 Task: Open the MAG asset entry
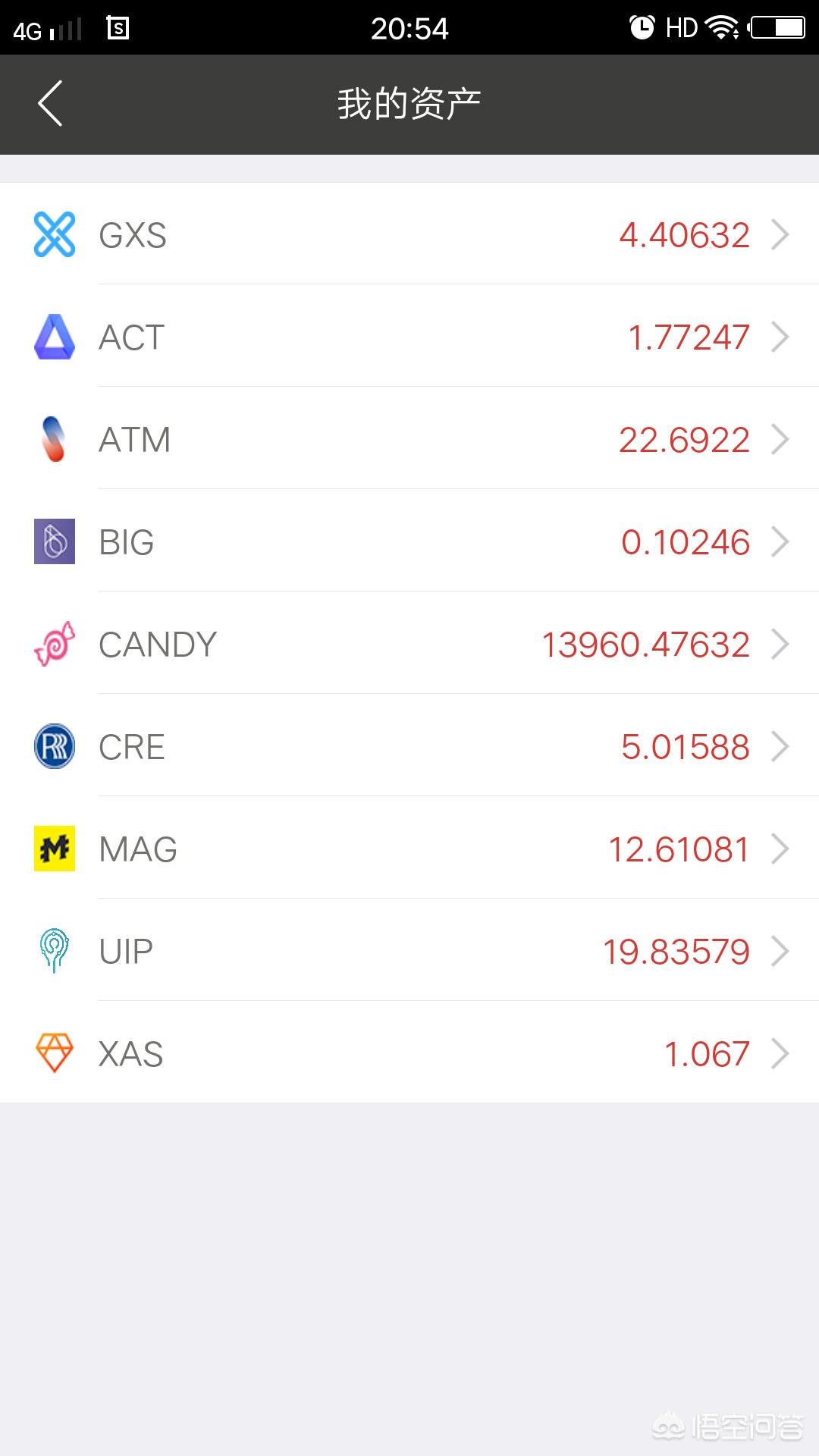click(409, 849)
